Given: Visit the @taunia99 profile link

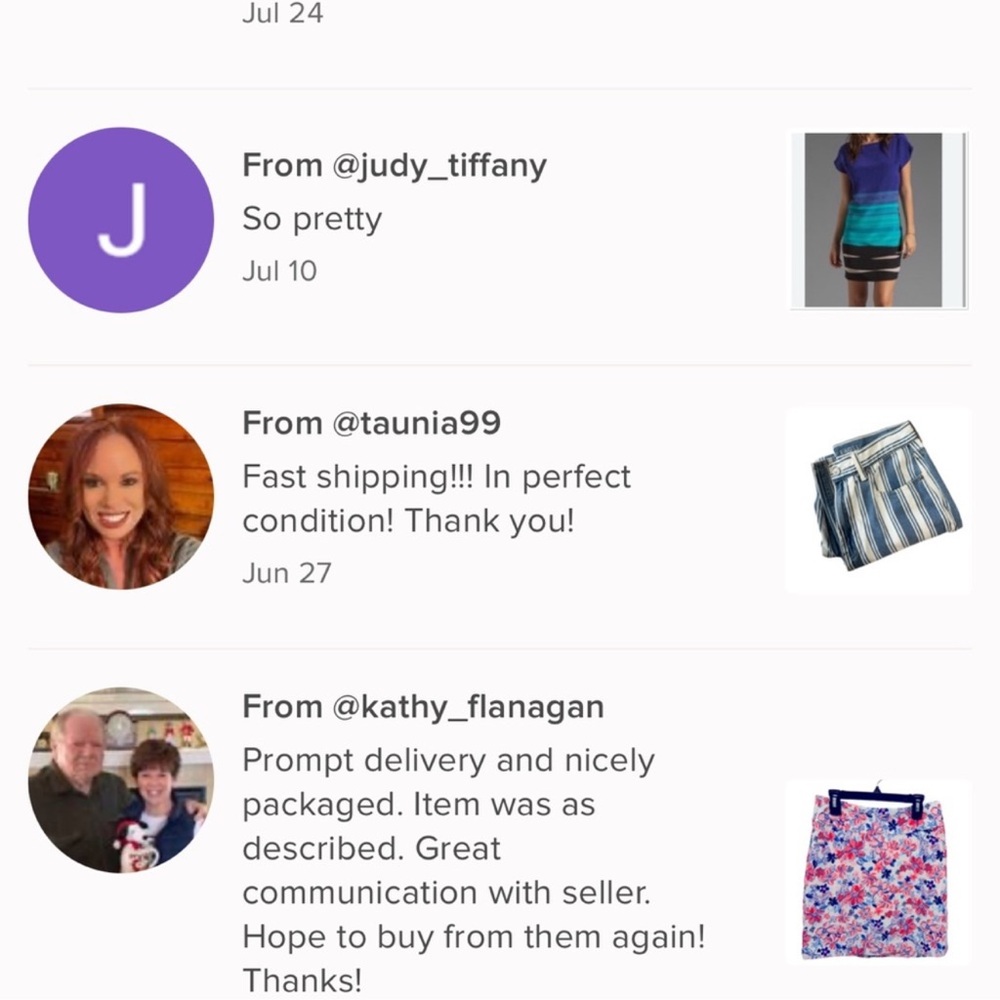Looking at the screenshot, I should point(416,423).
